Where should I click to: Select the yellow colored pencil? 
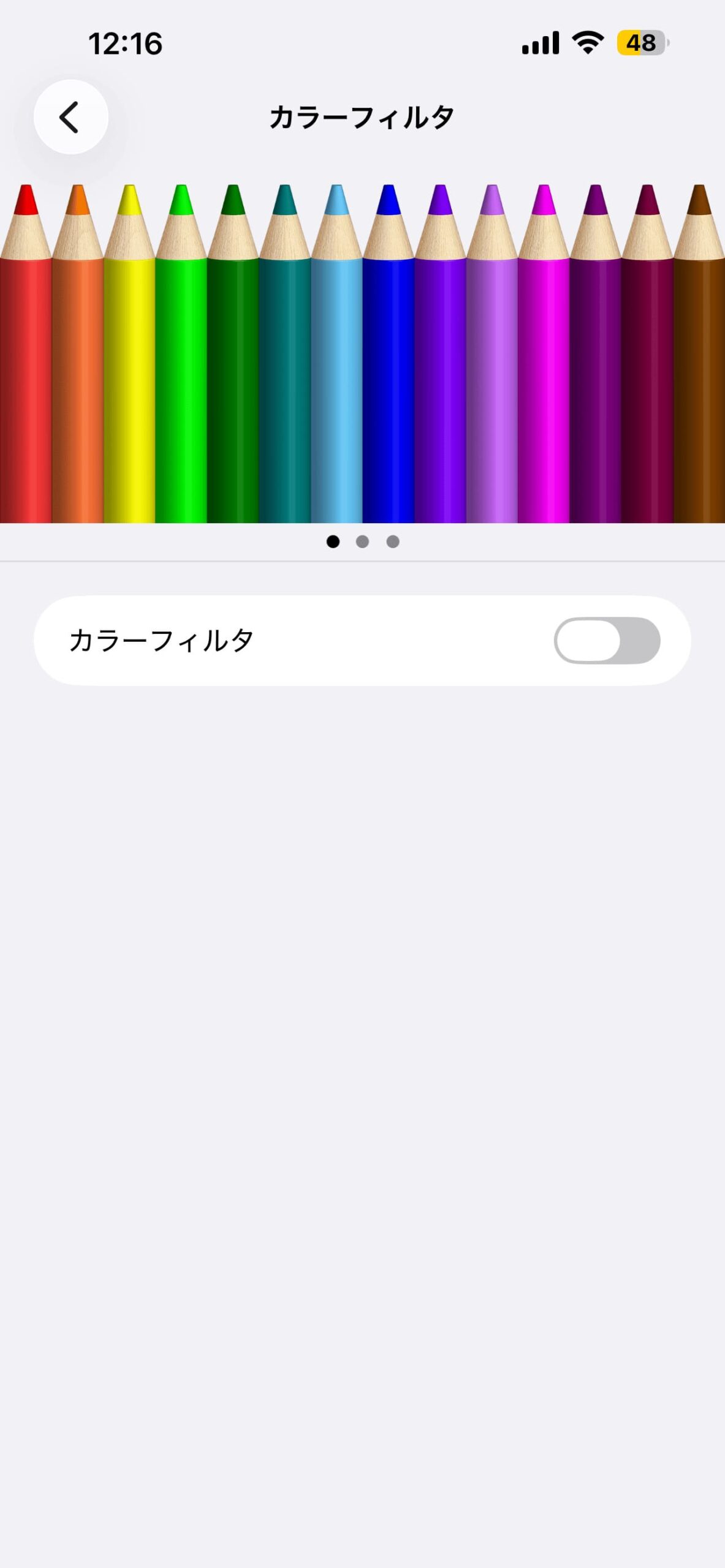[x=130, y=367]
